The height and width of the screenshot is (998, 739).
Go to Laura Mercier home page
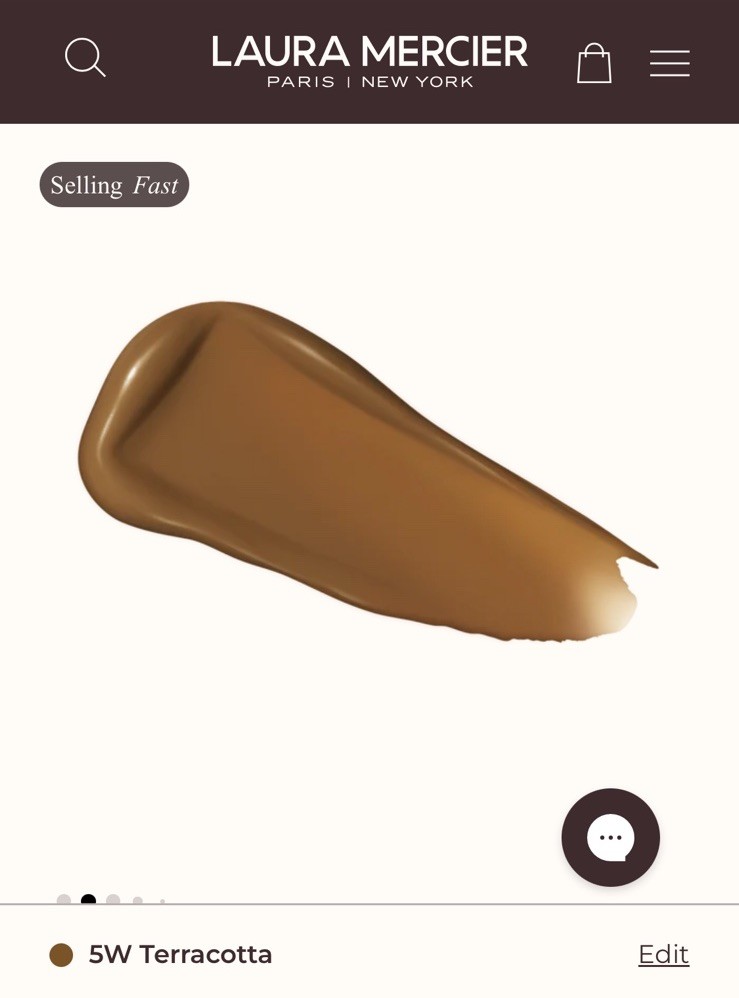click(369, 61)
